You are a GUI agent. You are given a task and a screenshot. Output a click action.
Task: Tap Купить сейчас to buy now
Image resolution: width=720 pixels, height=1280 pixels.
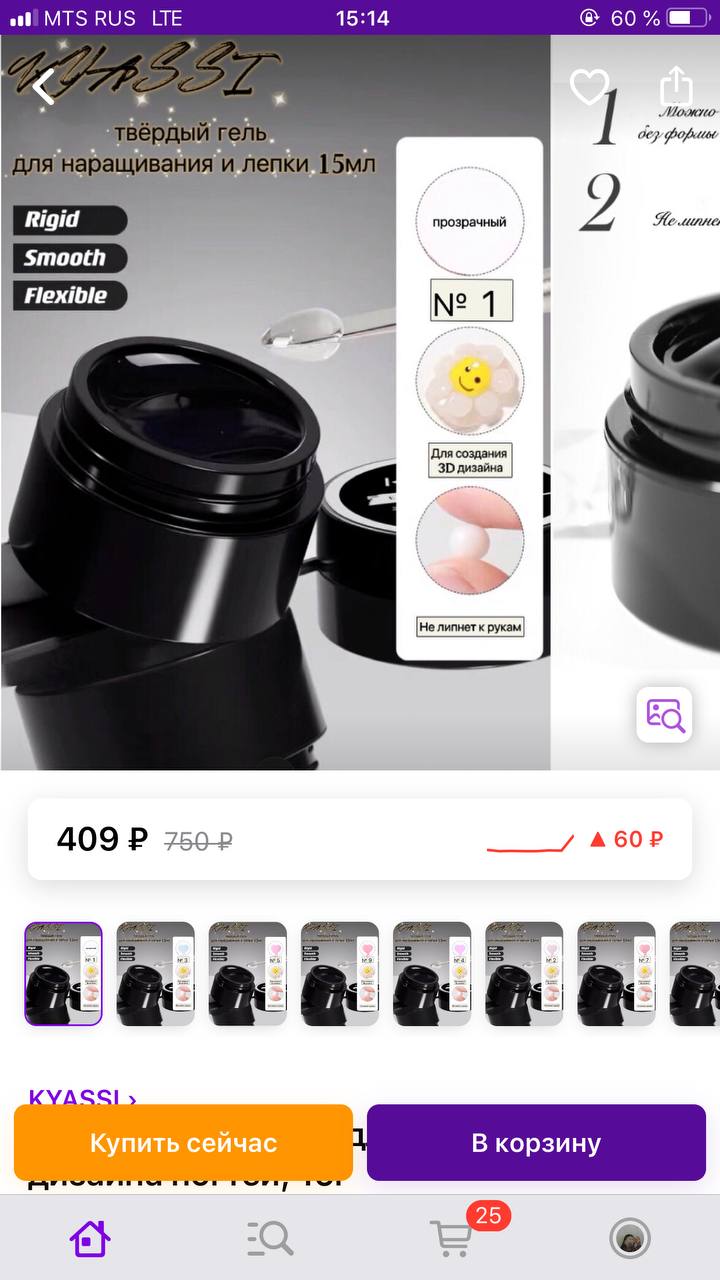[x=183, y=1143]
